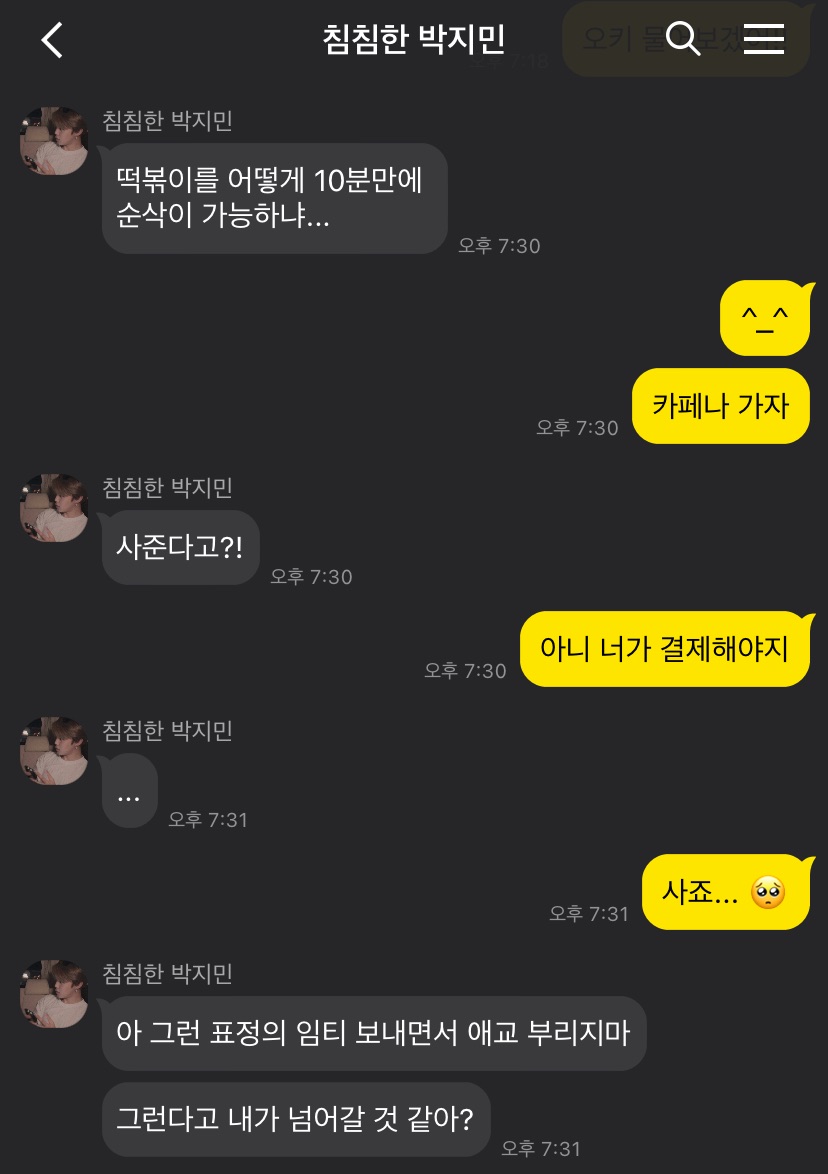Screen dimensions: 828x1174
Task: Open the chat room hamburger menu
Action: coord(764,40)
